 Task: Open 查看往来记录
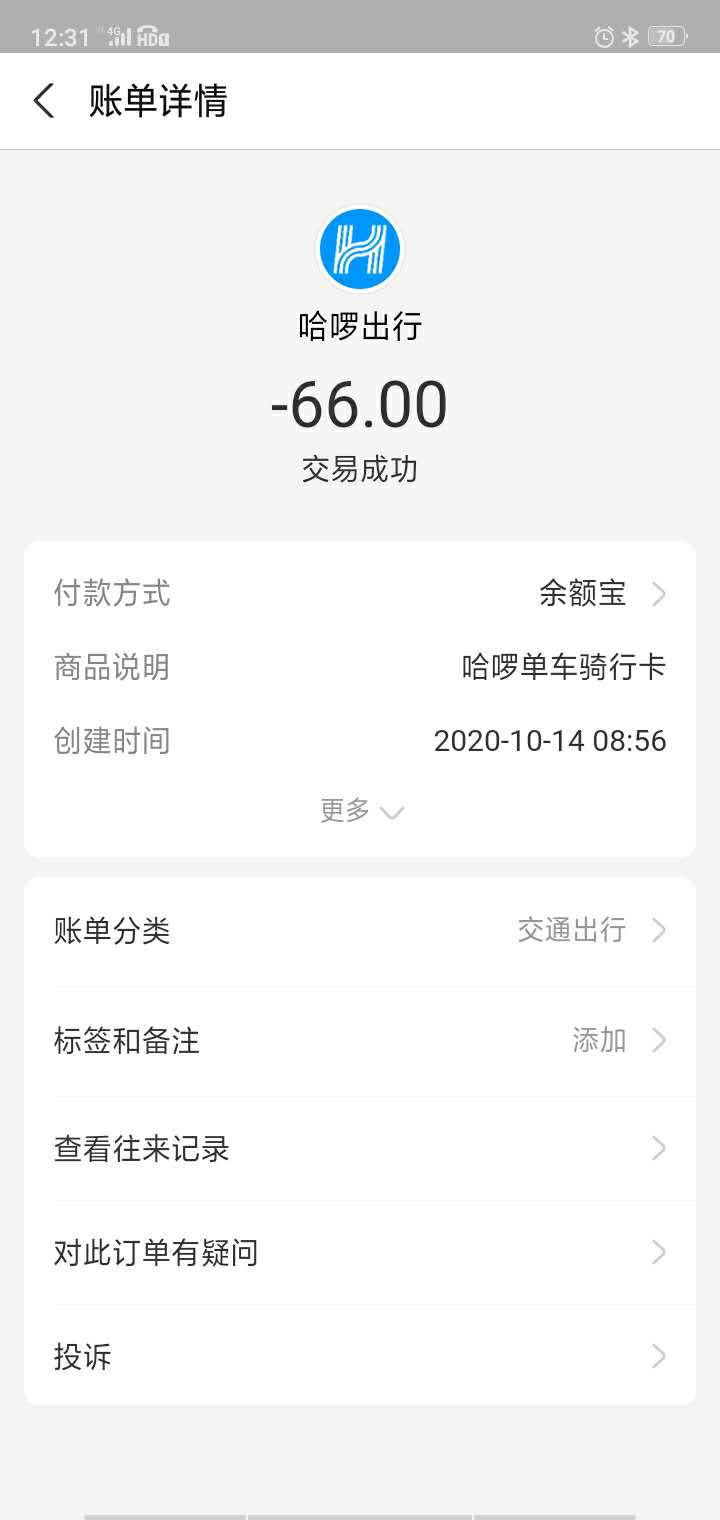pyautogui.click(x=360, y=1148)
